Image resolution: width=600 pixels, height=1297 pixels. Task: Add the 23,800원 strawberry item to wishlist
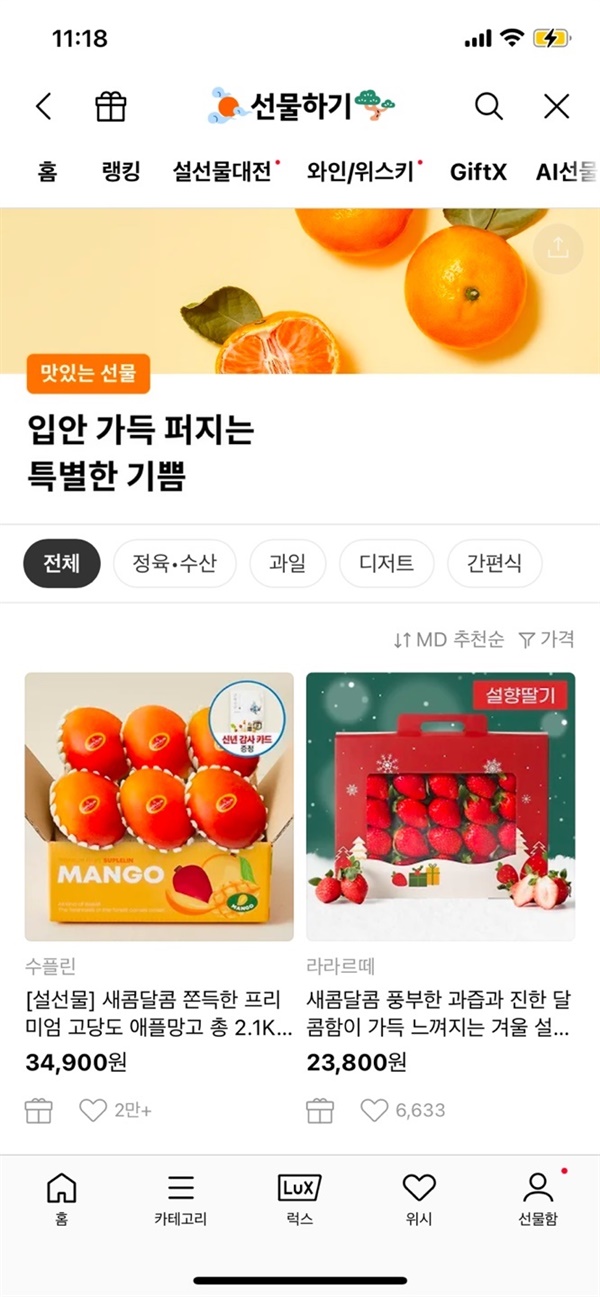point(374,1110)
